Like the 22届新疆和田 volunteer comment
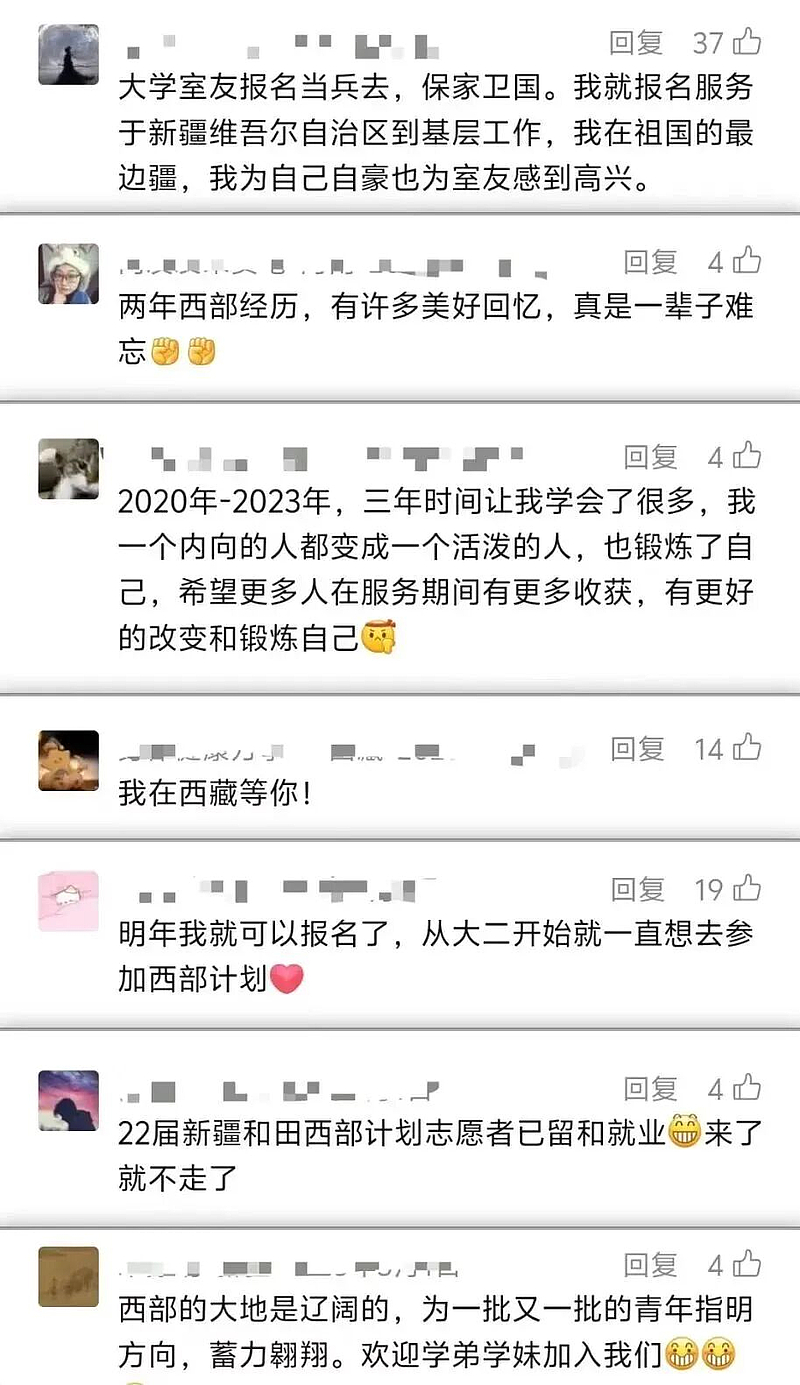 pos(746,1089)
